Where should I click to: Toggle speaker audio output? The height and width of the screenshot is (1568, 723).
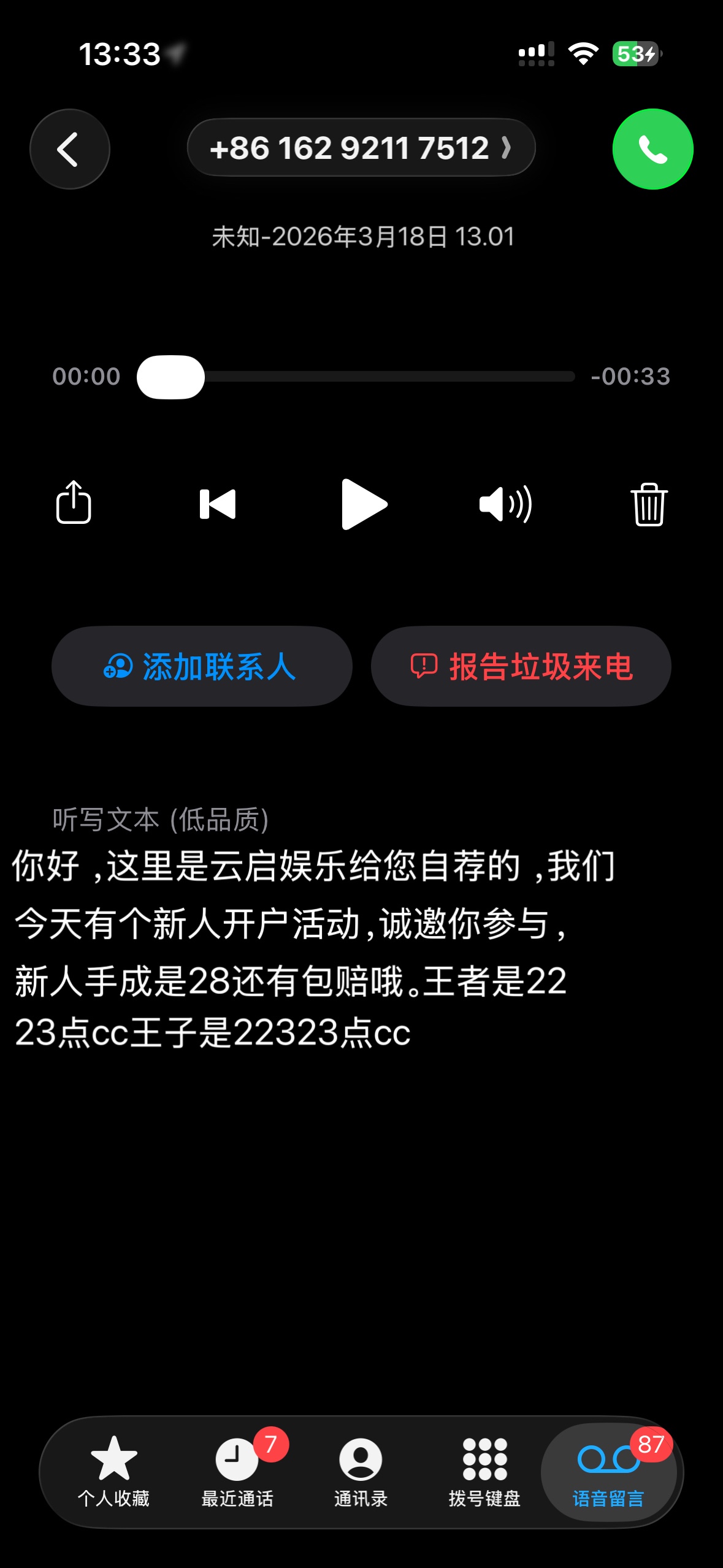click(505, 504)
